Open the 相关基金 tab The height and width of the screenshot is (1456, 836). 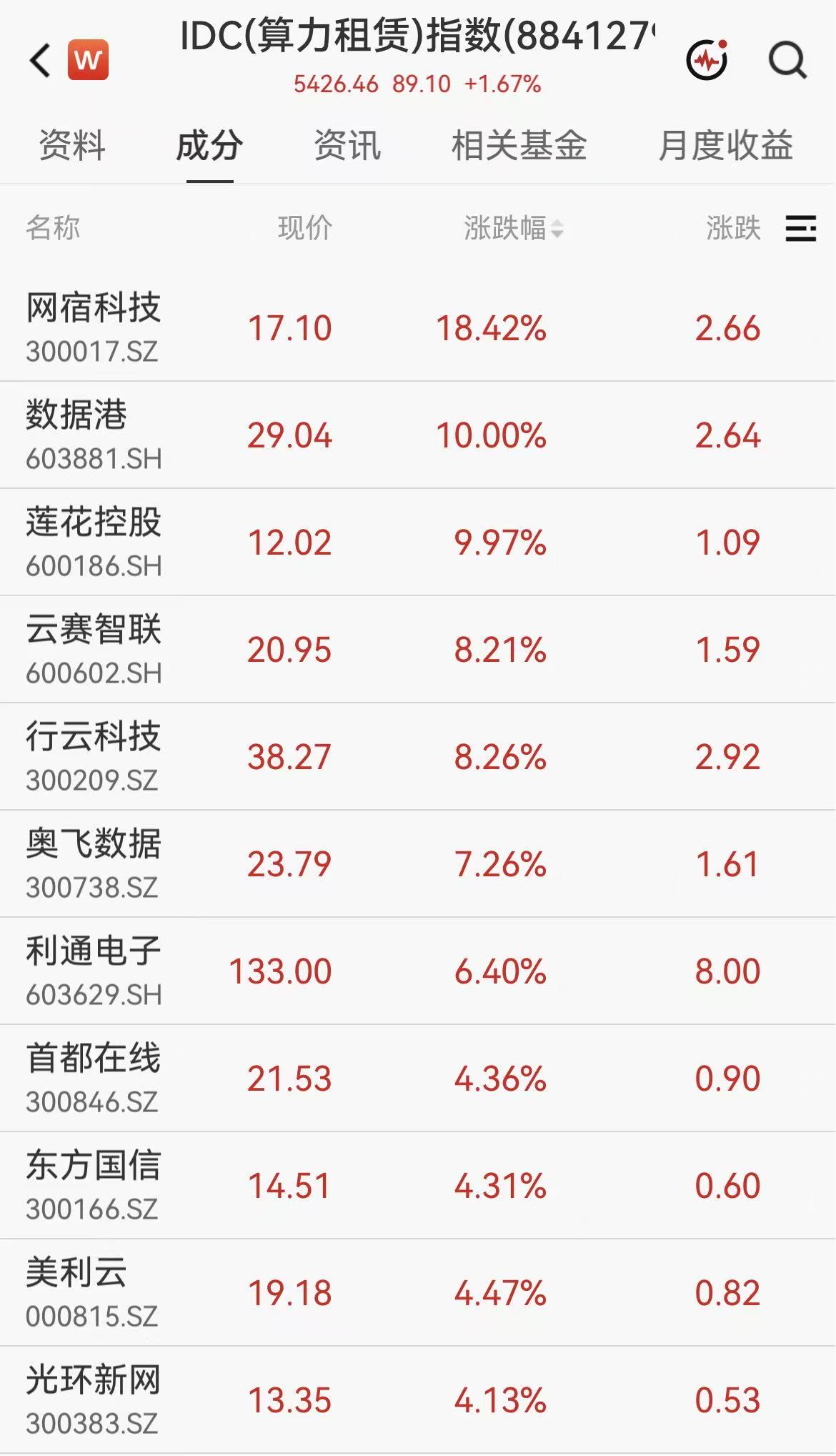pos(519,146)
